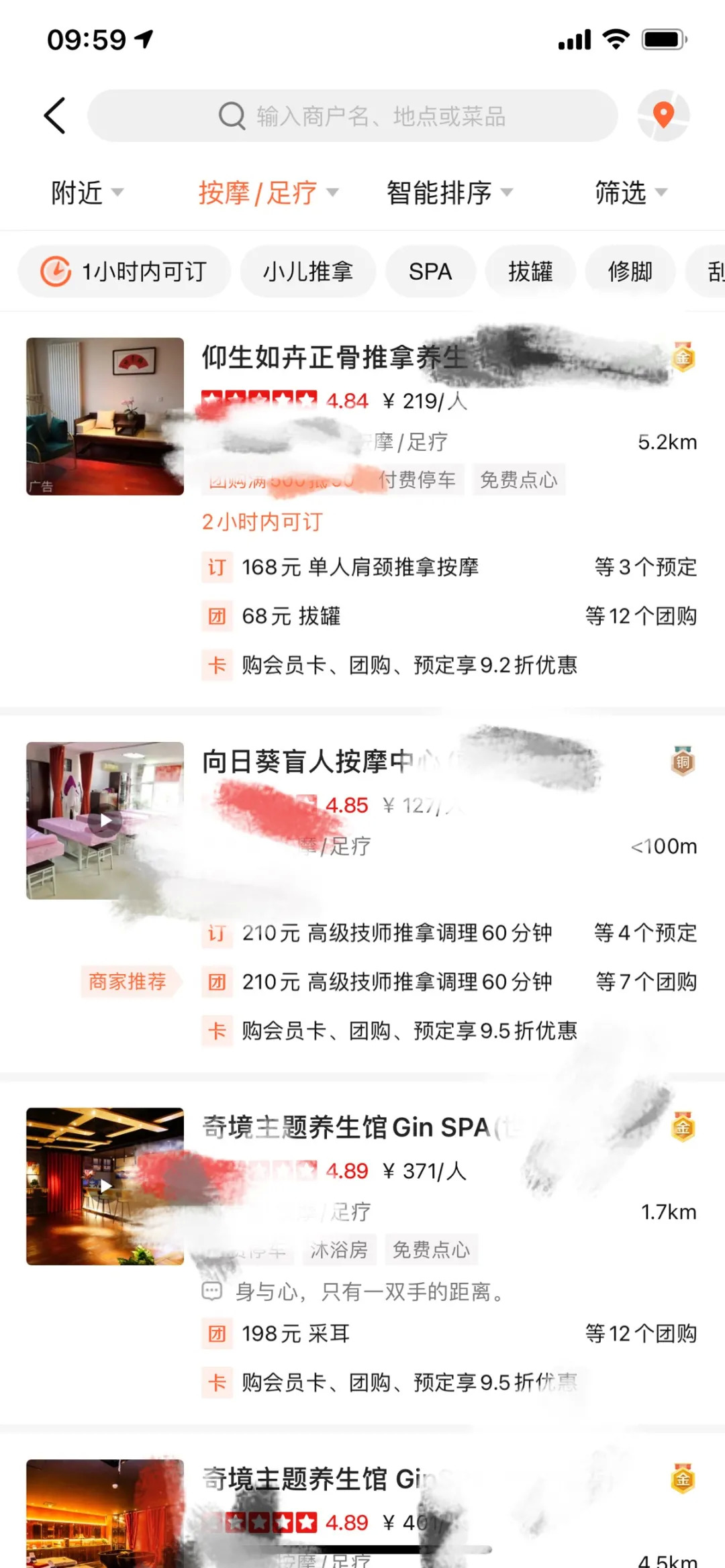The height and width of the screenshot is (1568, 725).
Task: Expand the 附近 dropdown
Action: pyautogui.click(x=87, y=193)
